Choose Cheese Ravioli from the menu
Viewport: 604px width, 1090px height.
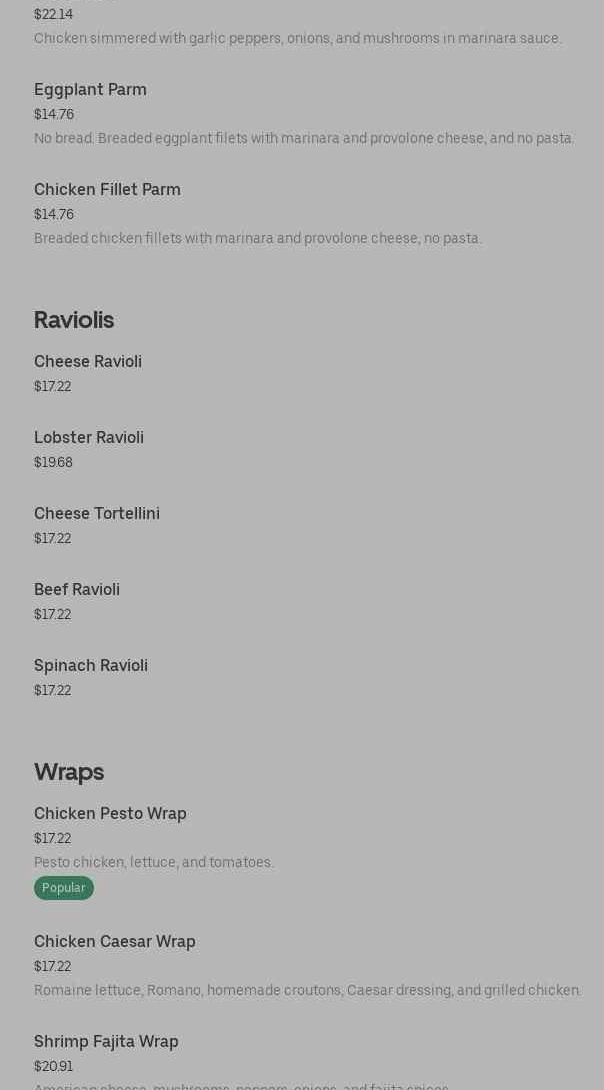click(x=88, y=362)
